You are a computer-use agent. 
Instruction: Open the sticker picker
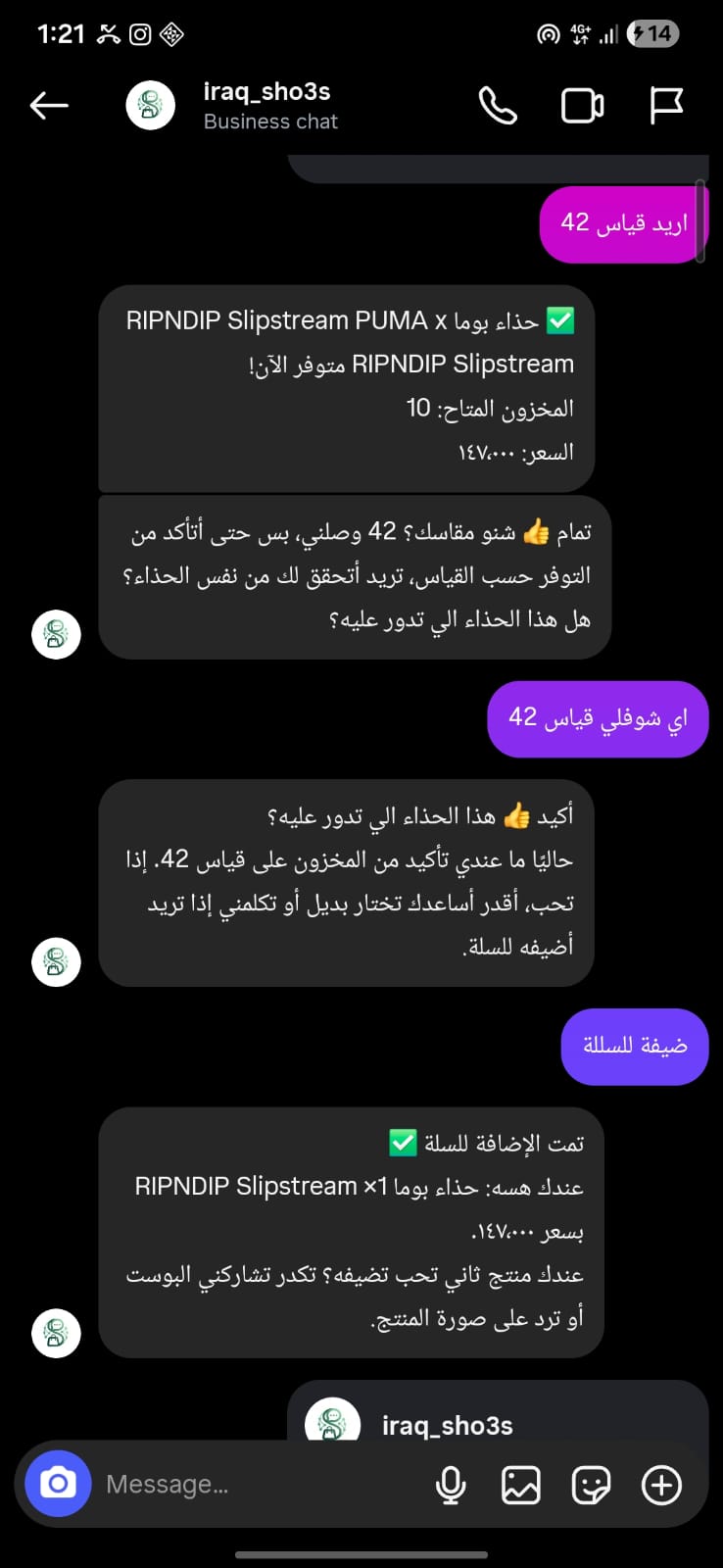[x=591, y=1484]
